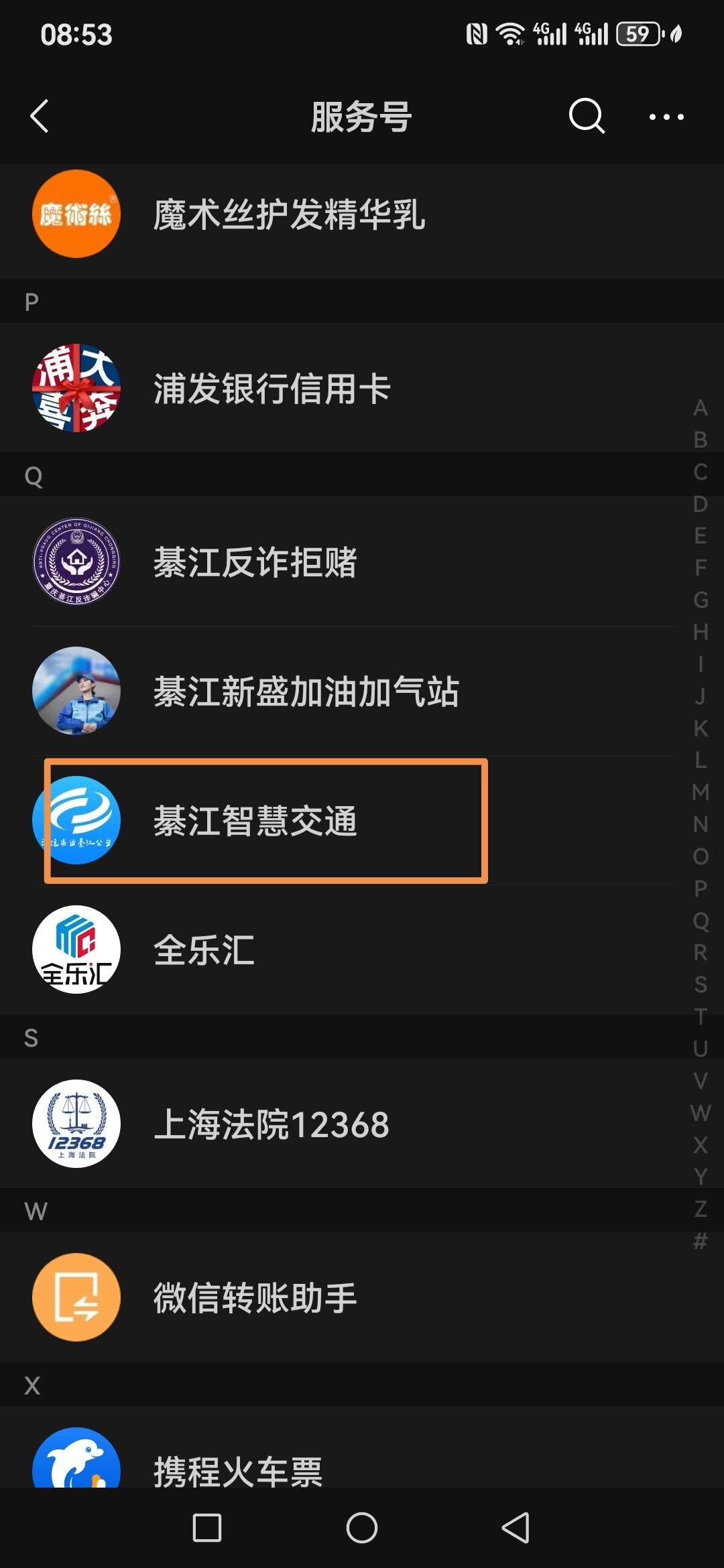The image size is (724, 1568).
Task: Jump to letter S in the index
Action: (x=701, y=984)
